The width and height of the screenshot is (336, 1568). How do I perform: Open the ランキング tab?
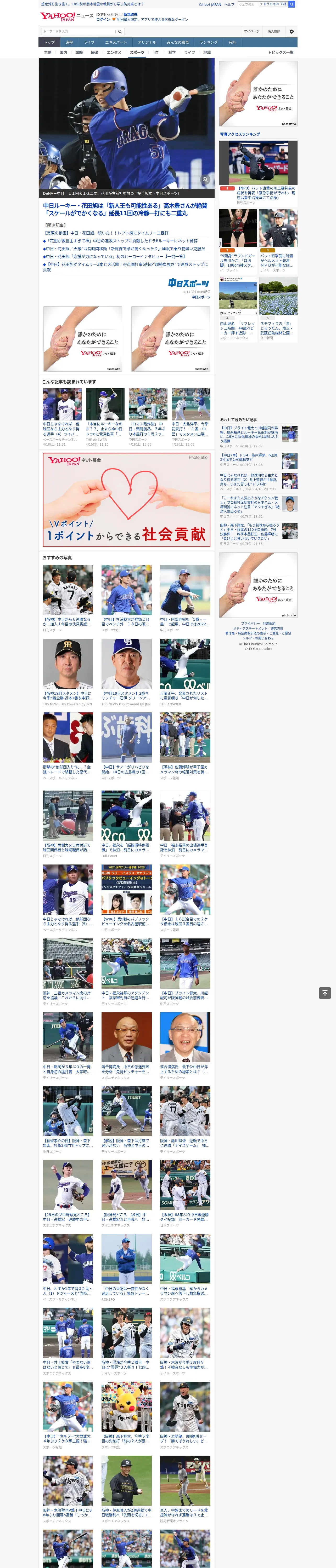coord(209,43)
